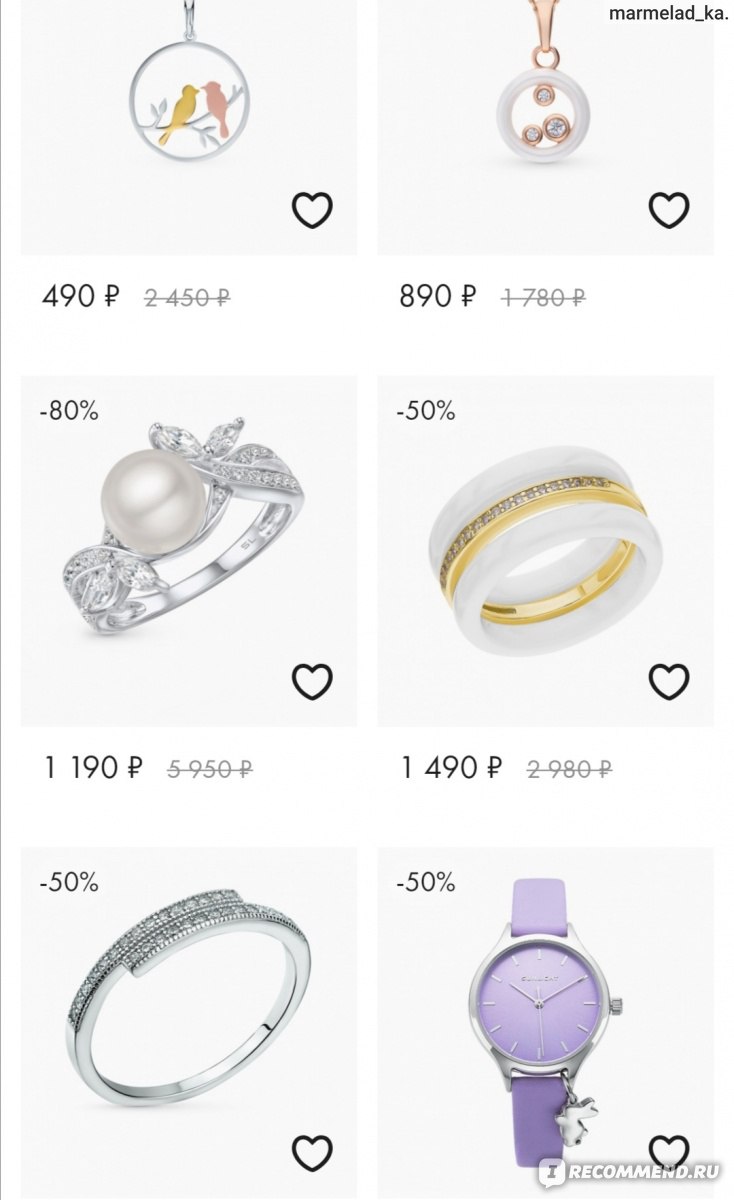Open the bird pendant product card
The width and height of the screenshot is (734, 1200).
coord(189,127)
